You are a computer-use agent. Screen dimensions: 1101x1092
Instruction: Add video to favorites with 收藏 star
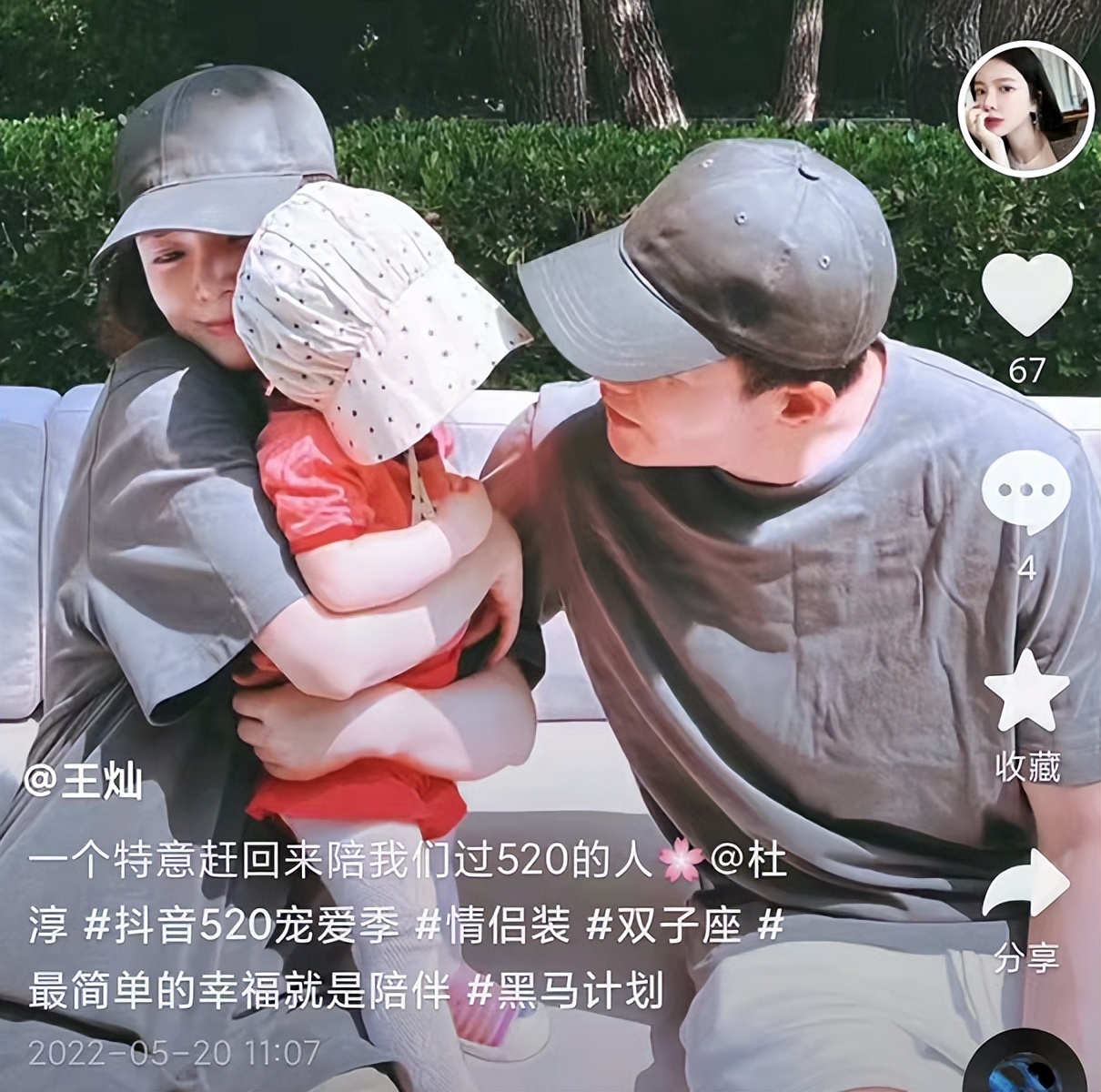pyautogui.click(x=1026, y=692)
